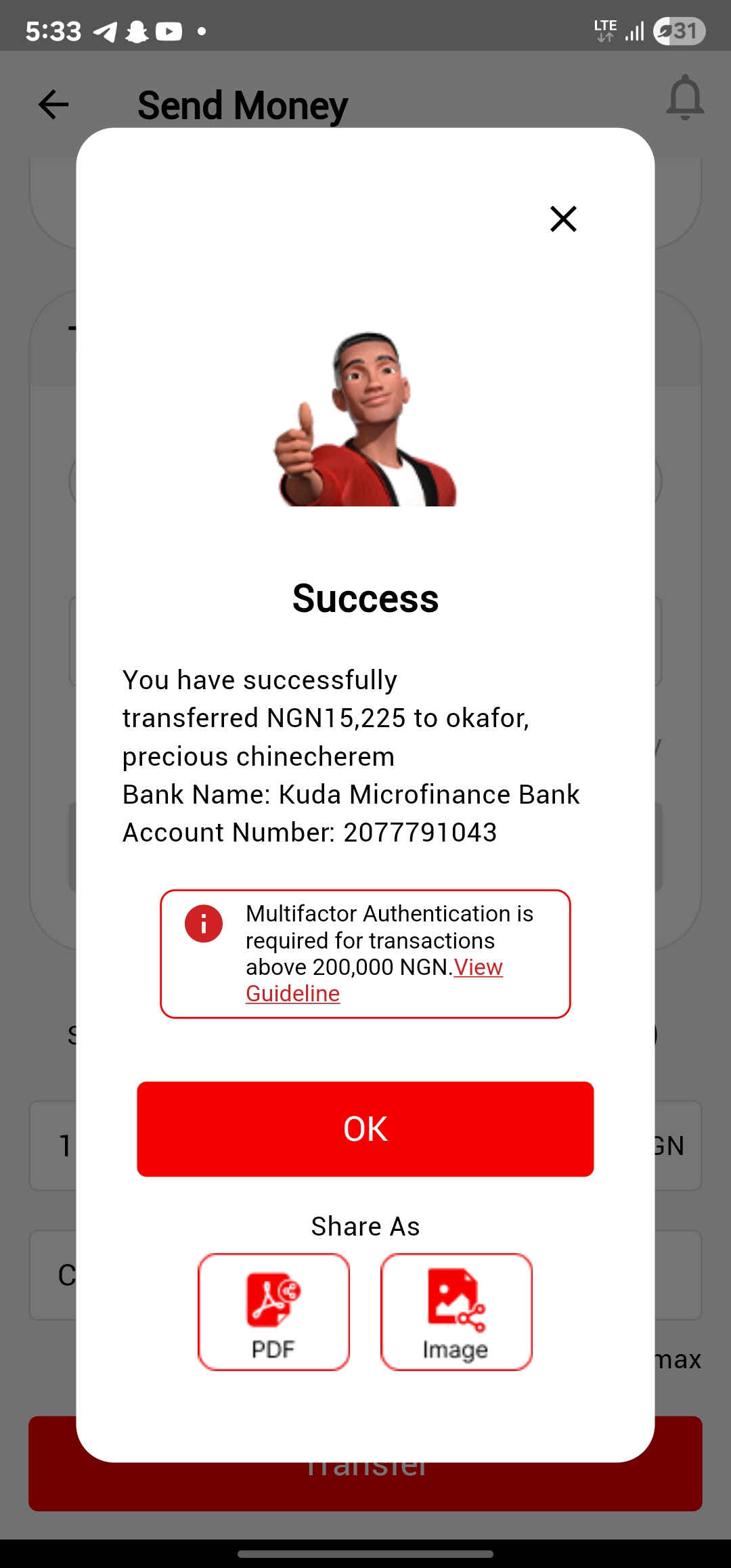Confirm the transfer with the OK button
Viewport: 731px width, 1568px height.
365,1129
